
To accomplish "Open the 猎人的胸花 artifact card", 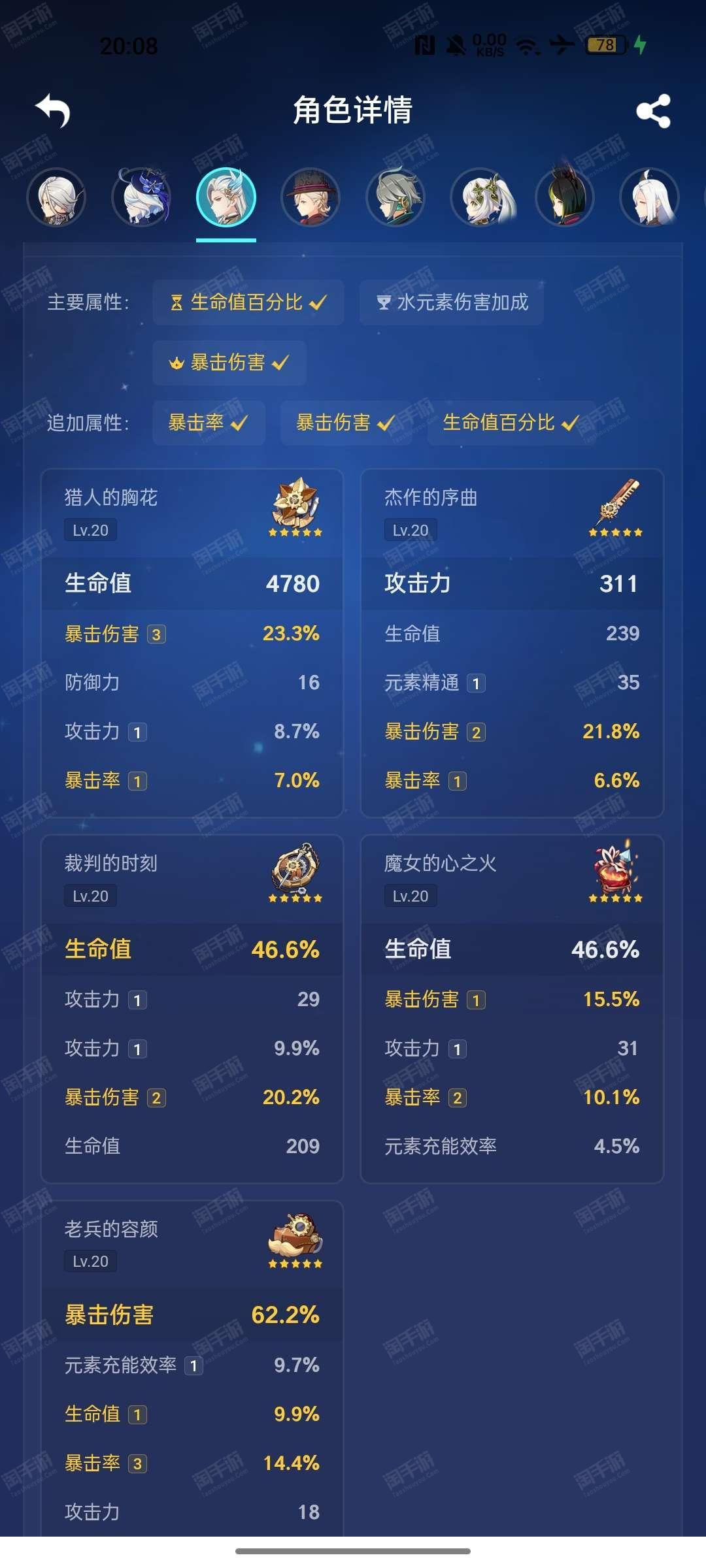I will coord(192,643).
